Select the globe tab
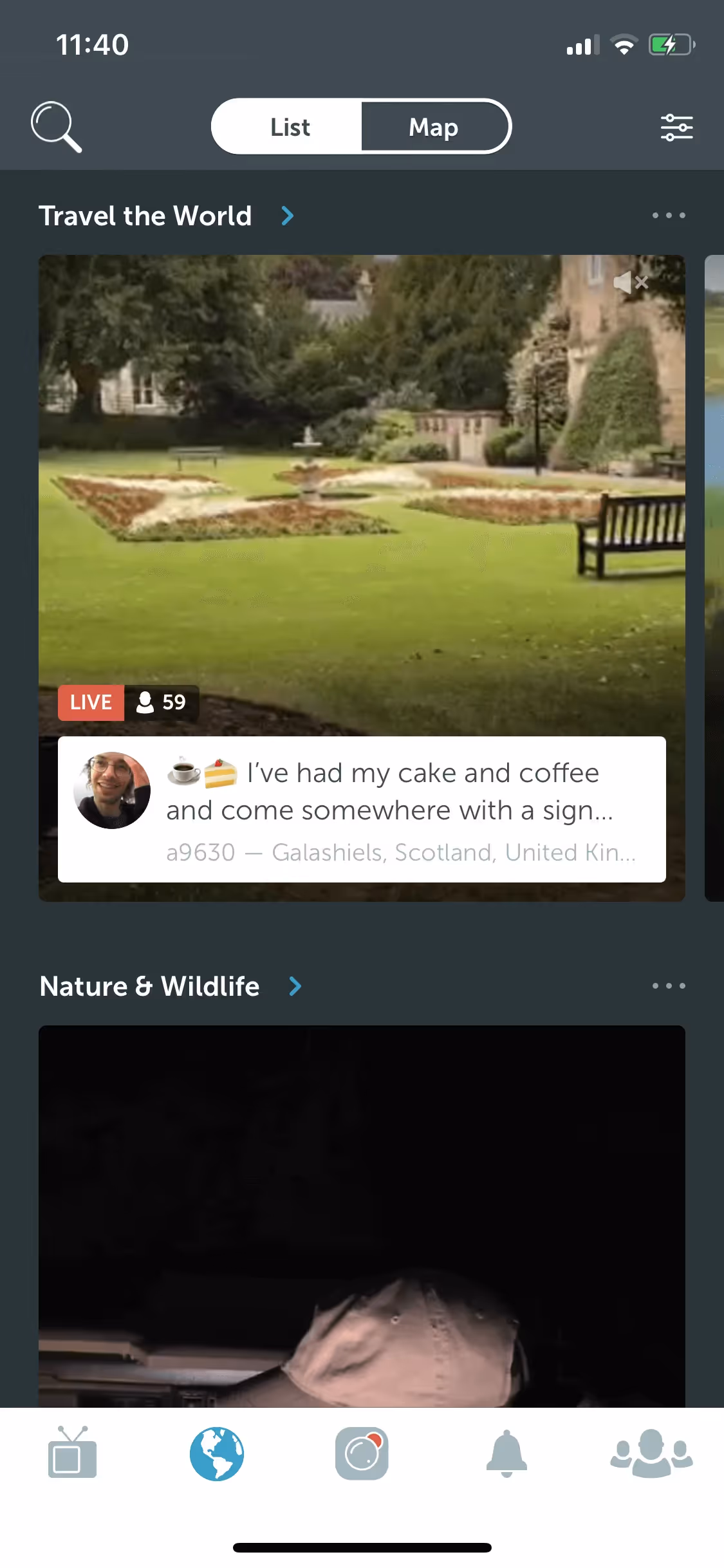724x1568 pixels. [x=217, y=1453]
